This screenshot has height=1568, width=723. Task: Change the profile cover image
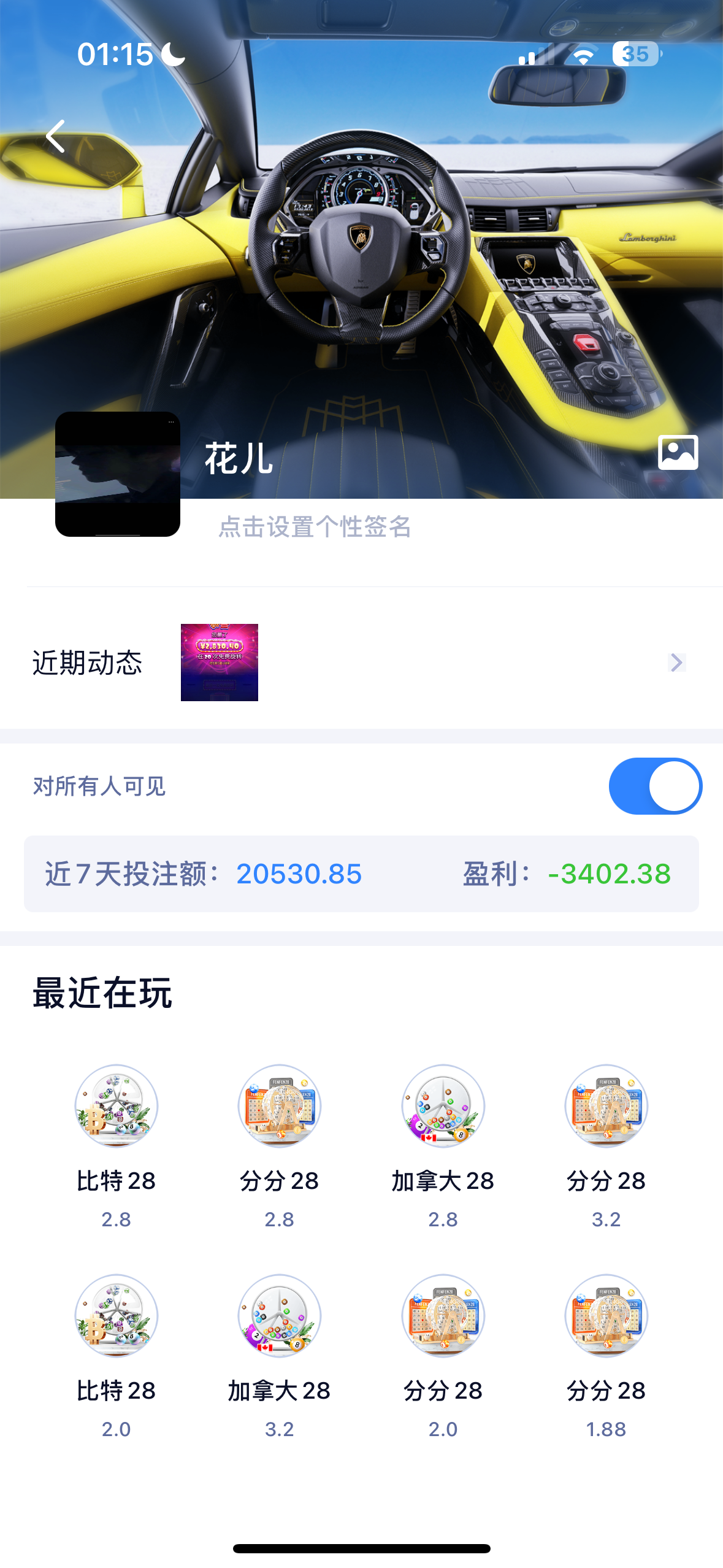pos(678,453)
